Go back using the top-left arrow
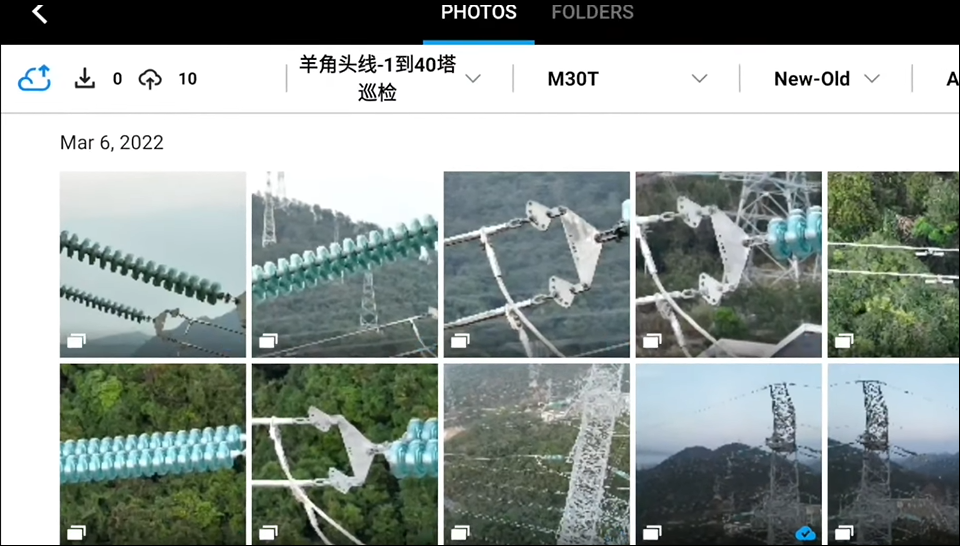 (x=40, y=14)
